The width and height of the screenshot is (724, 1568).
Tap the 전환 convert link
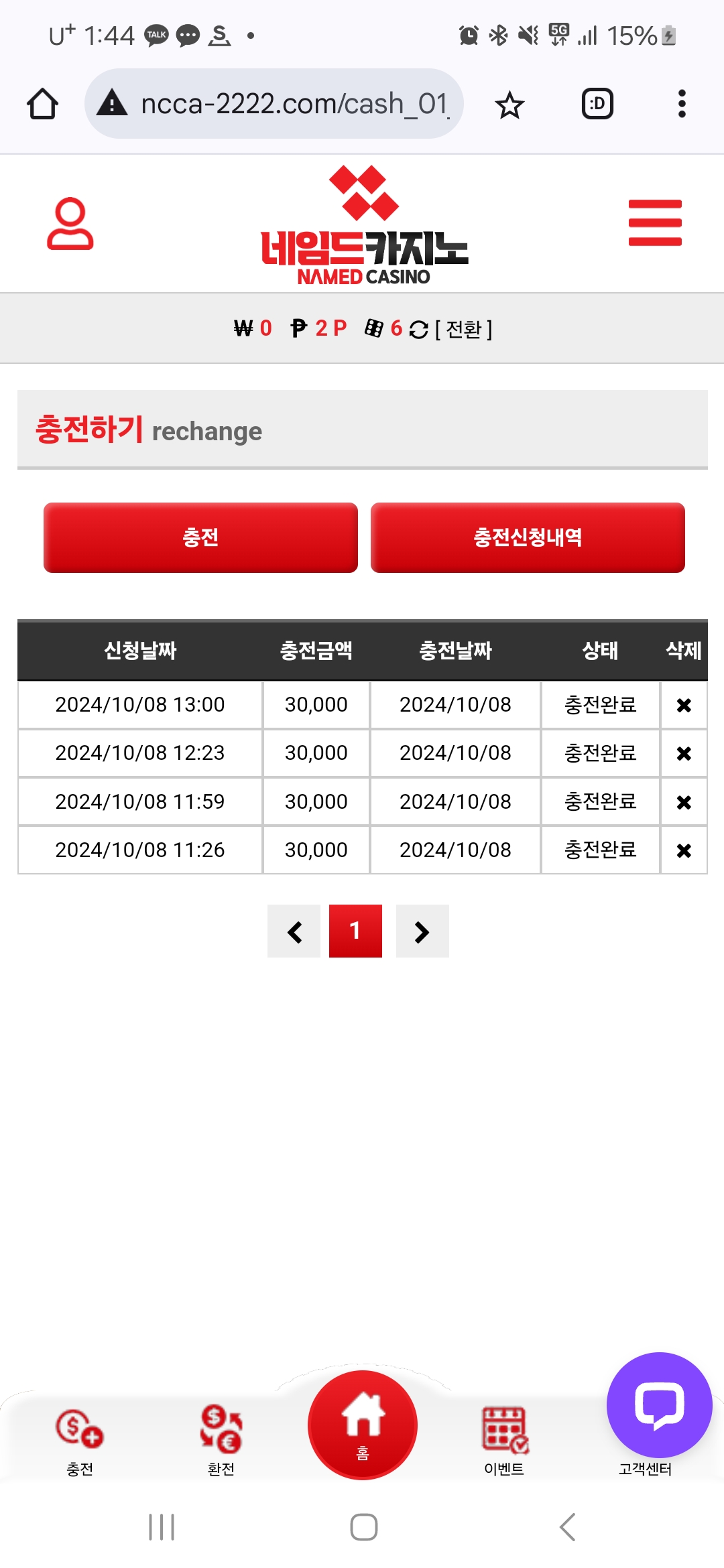[463, 329]
